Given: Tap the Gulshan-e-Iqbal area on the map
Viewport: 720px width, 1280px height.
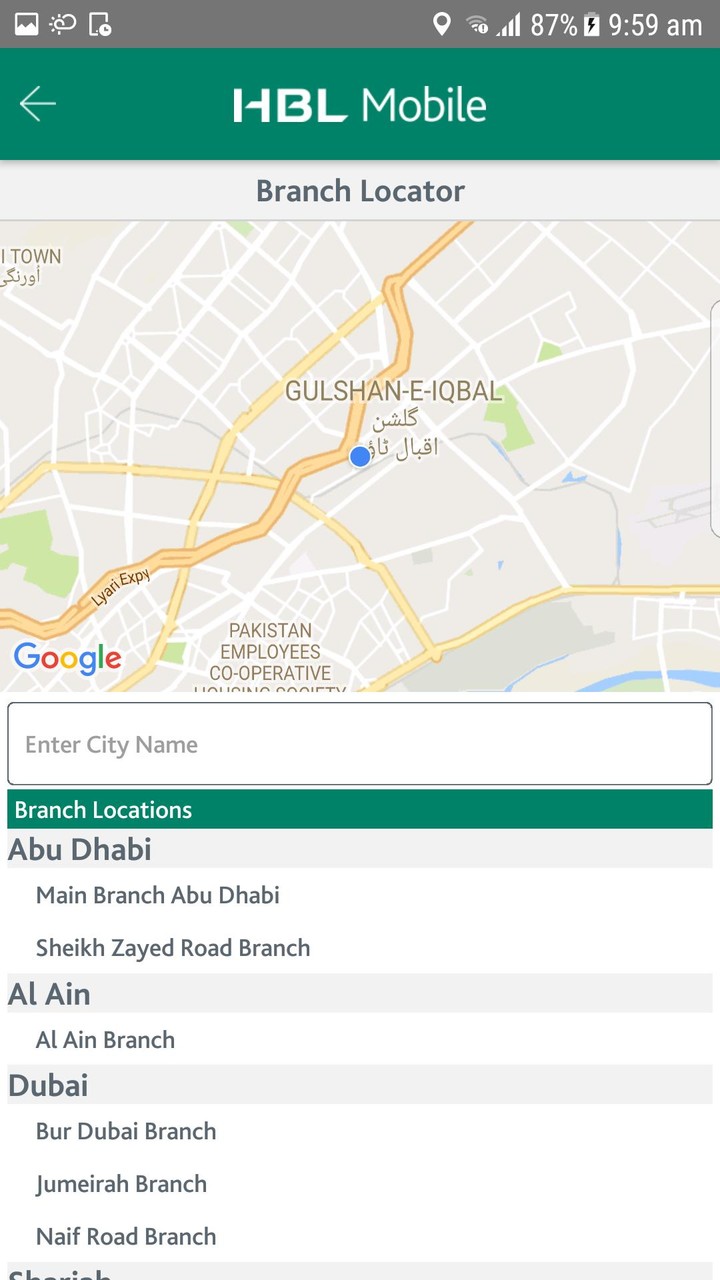Looking at the screenshot, I should [x=393, y=391].
